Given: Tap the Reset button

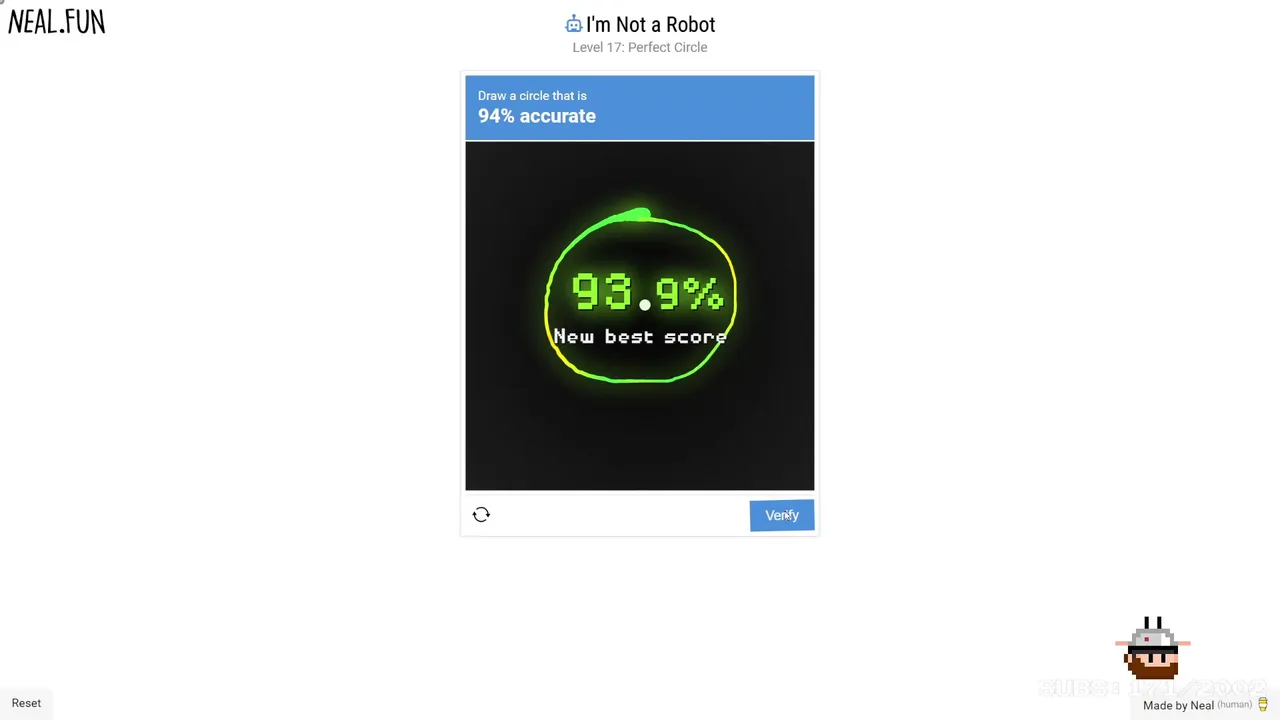Looking at the screenshot, I should 27,703.
